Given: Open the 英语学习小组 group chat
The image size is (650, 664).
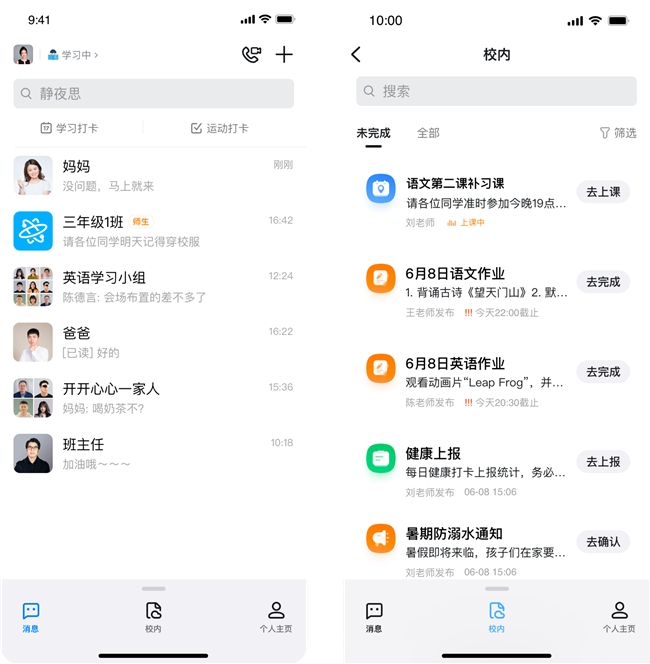Looking at the screenshot, I should pos(153,287).
